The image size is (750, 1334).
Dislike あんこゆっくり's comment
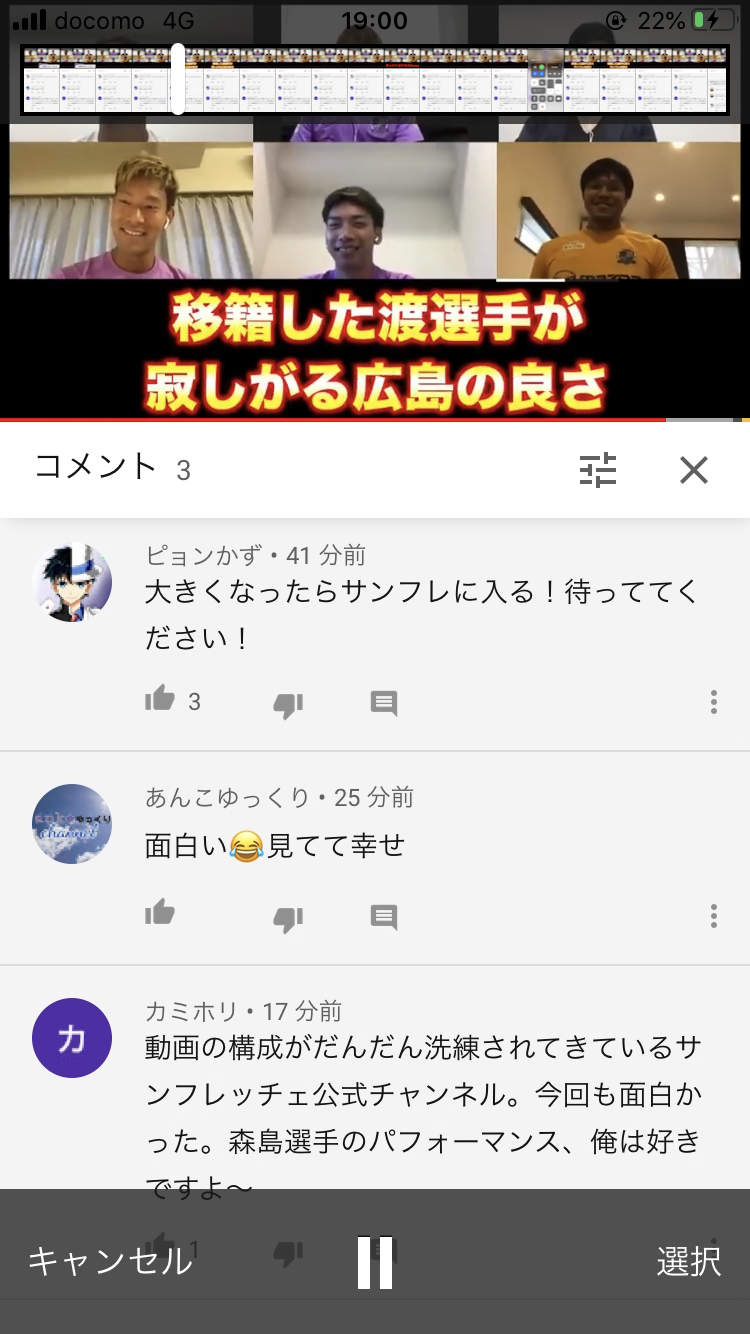[288, 917]
